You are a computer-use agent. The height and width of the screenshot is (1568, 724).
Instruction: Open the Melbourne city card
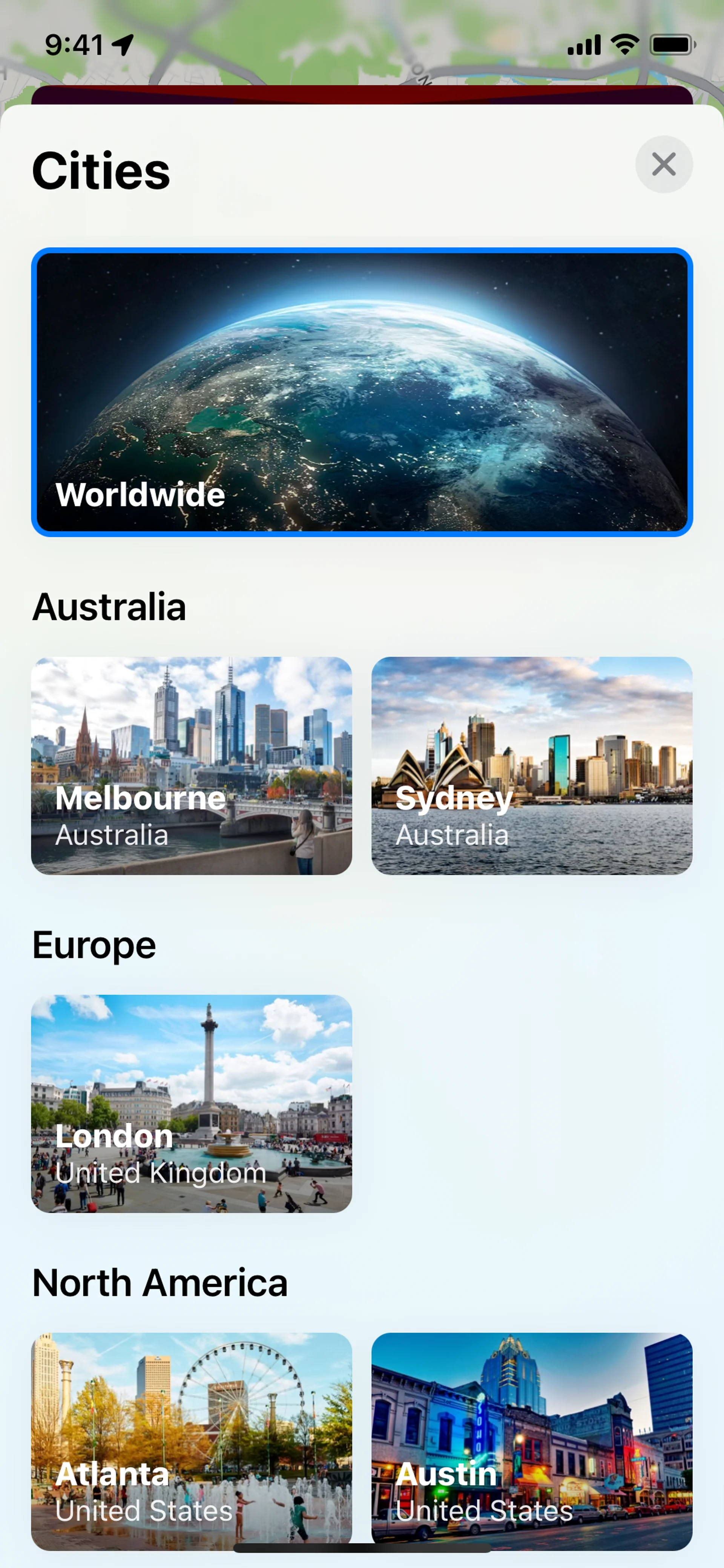192,765
